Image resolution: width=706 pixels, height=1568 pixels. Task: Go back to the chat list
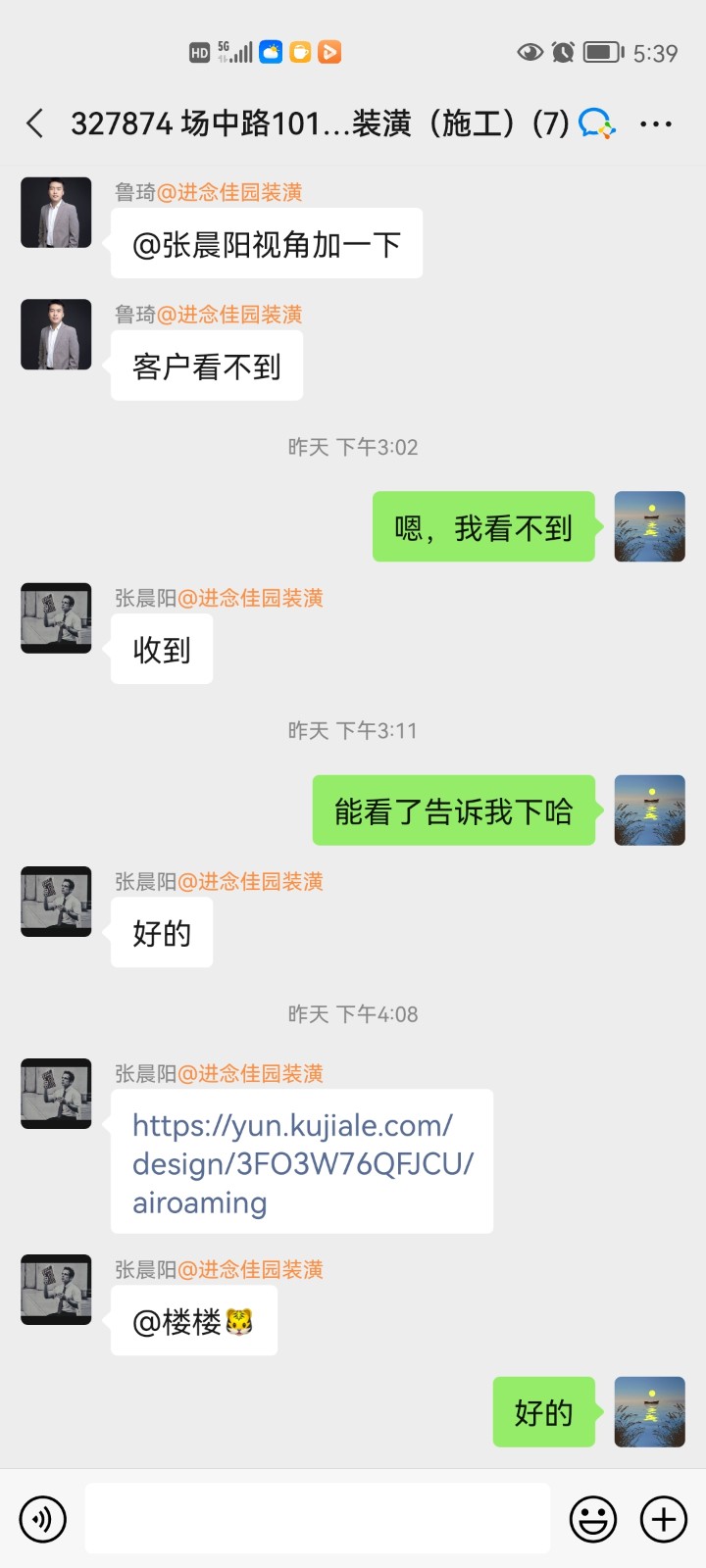click(x=35, y=123)
